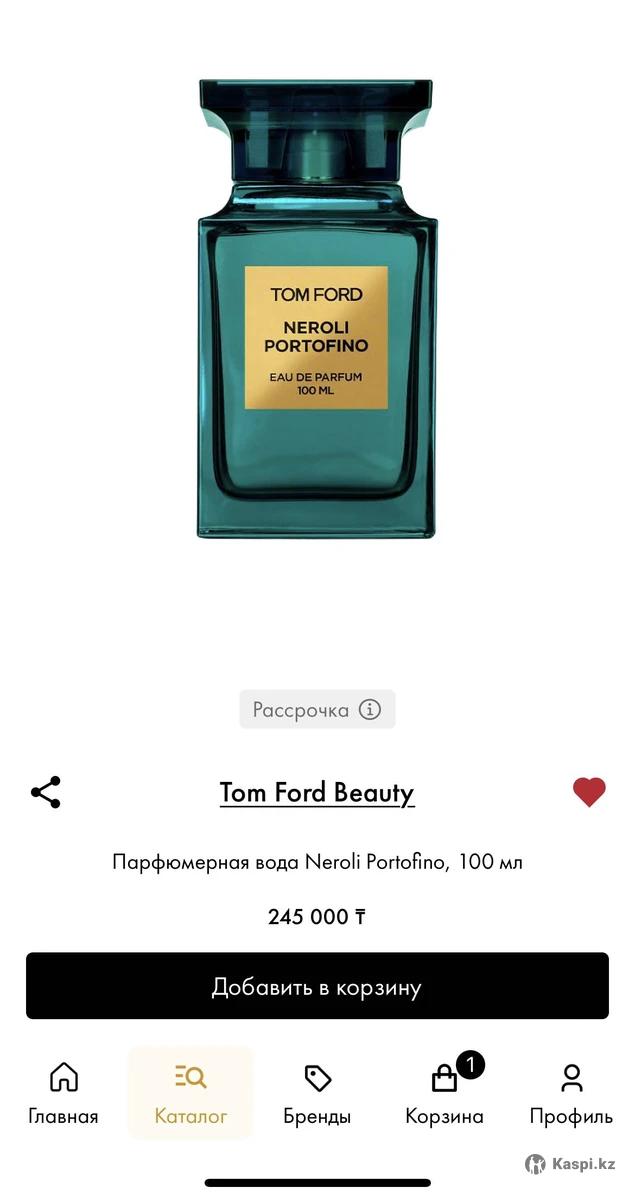Screen dimensions: 635x1200
Task: Switch to the Профиль tab
Action: click(571, 1092)
